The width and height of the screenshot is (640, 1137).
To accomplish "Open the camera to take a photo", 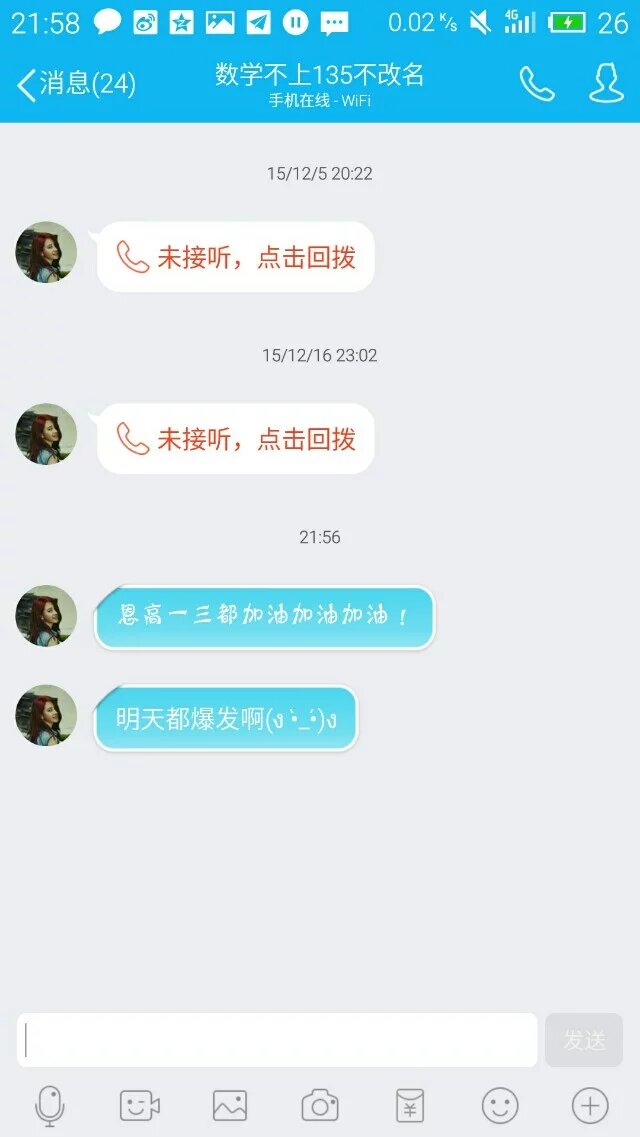I will [x=319, y=1106].
